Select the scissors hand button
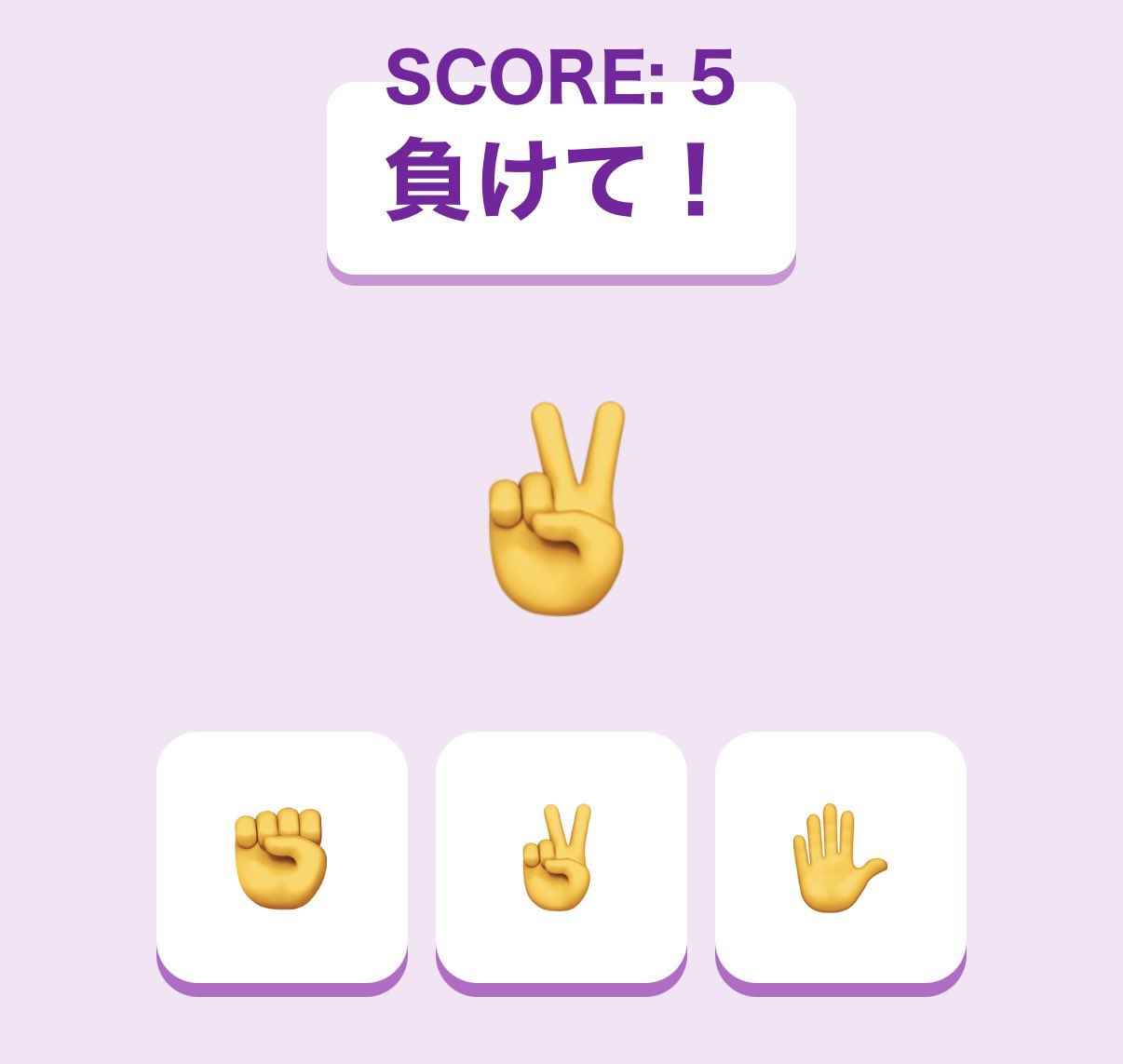The image size is (1123, 1064). (x=561, y=857)
